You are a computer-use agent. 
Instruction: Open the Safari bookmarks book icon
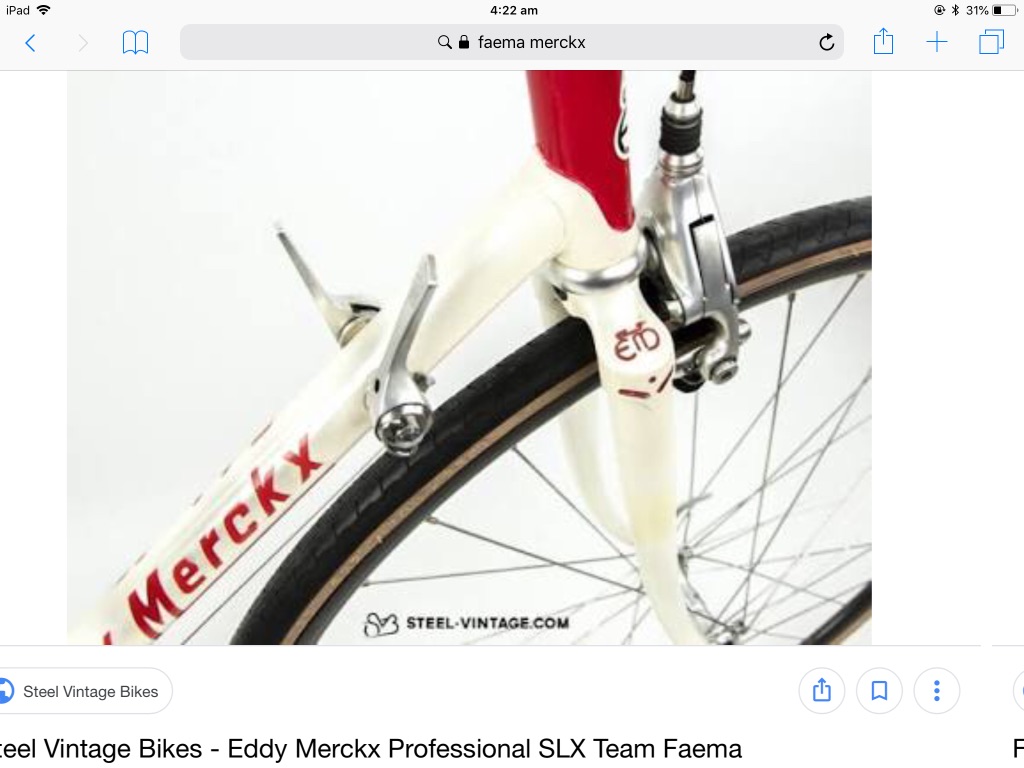pyautogui.click(x=135, y=42)
